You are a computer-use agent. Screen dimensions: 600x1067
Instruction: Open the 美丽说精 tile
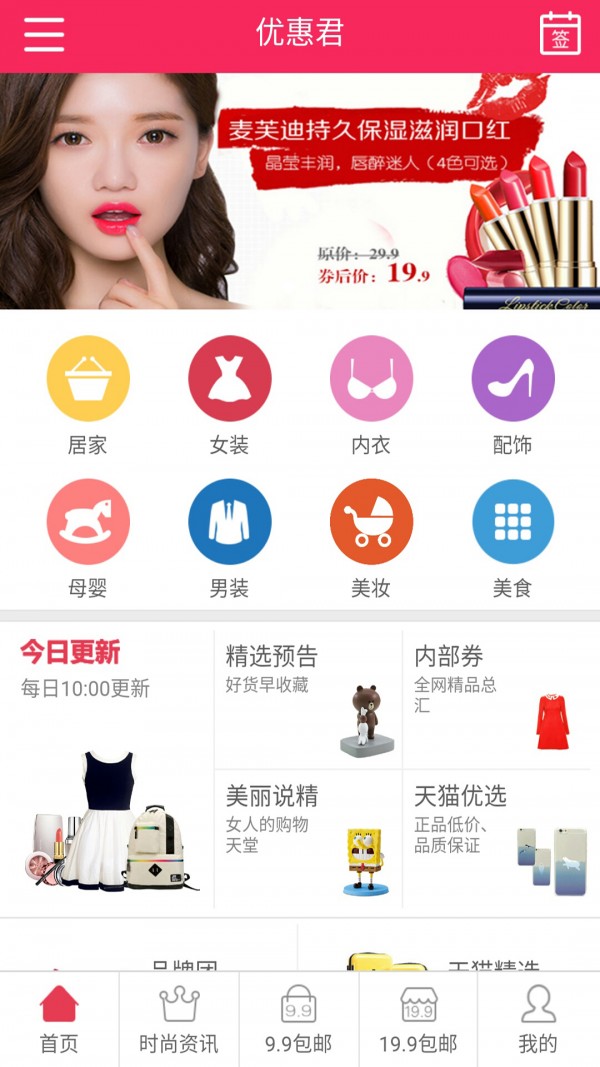(308, 838)
